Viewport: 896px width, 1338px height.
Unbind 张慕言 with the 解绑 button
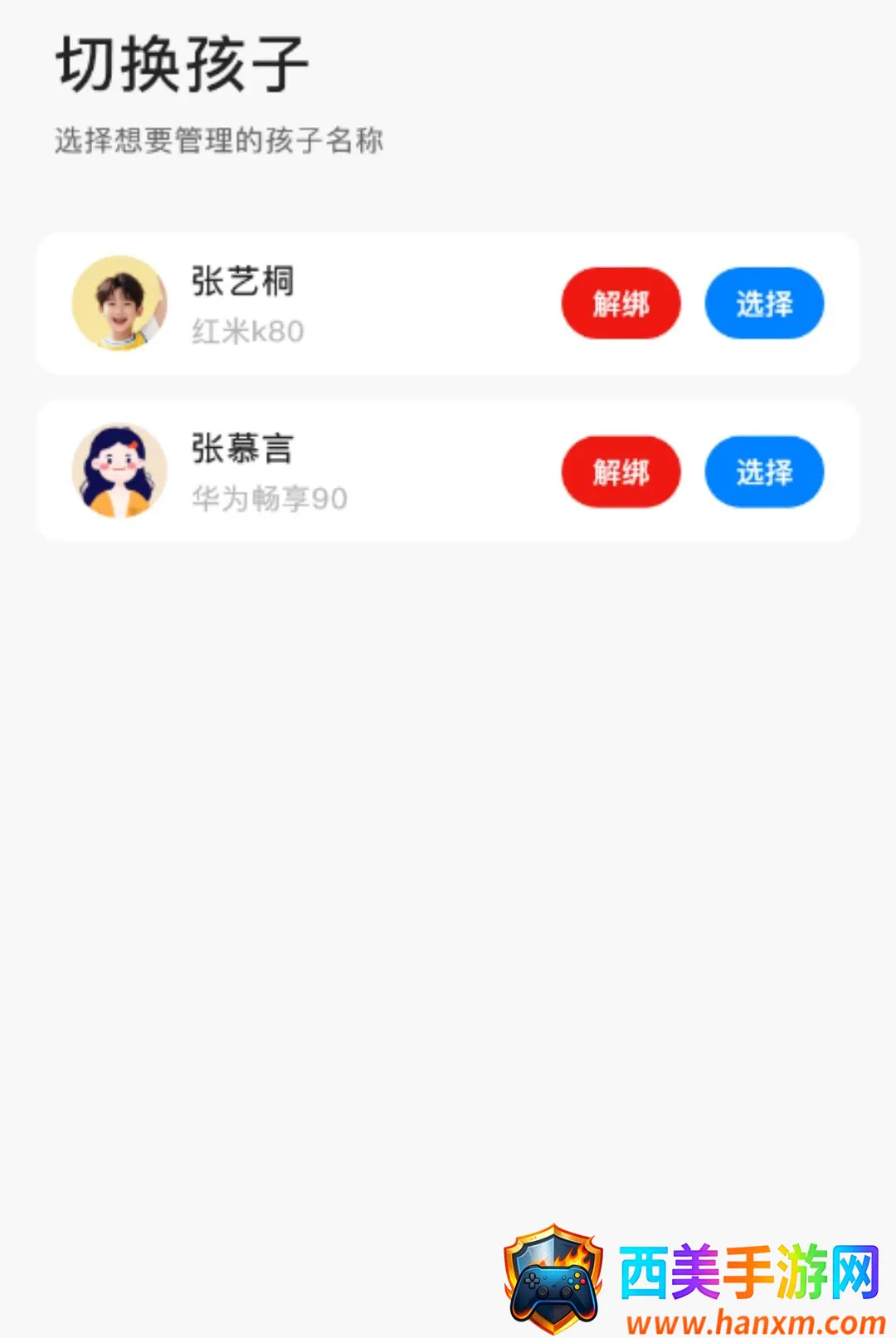(x=621, y=472)
